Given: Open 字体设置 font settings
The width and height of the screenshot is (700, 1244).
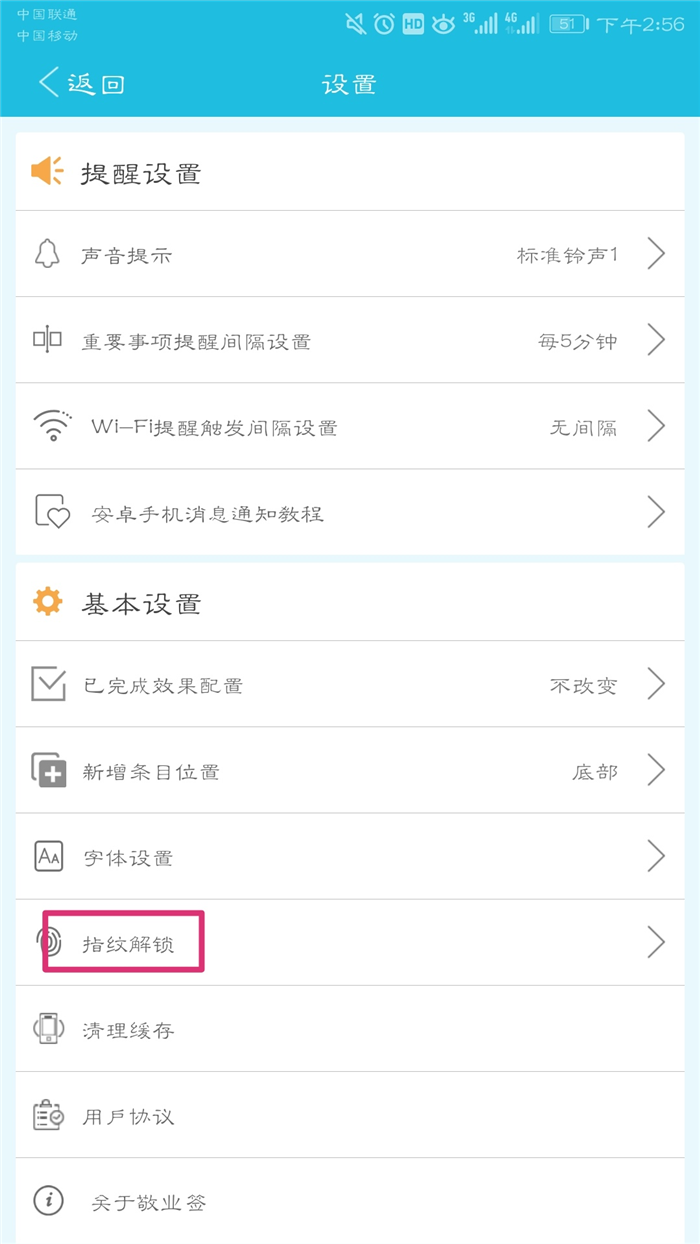Looking at the screenshot, I should (x=349, y=856).
